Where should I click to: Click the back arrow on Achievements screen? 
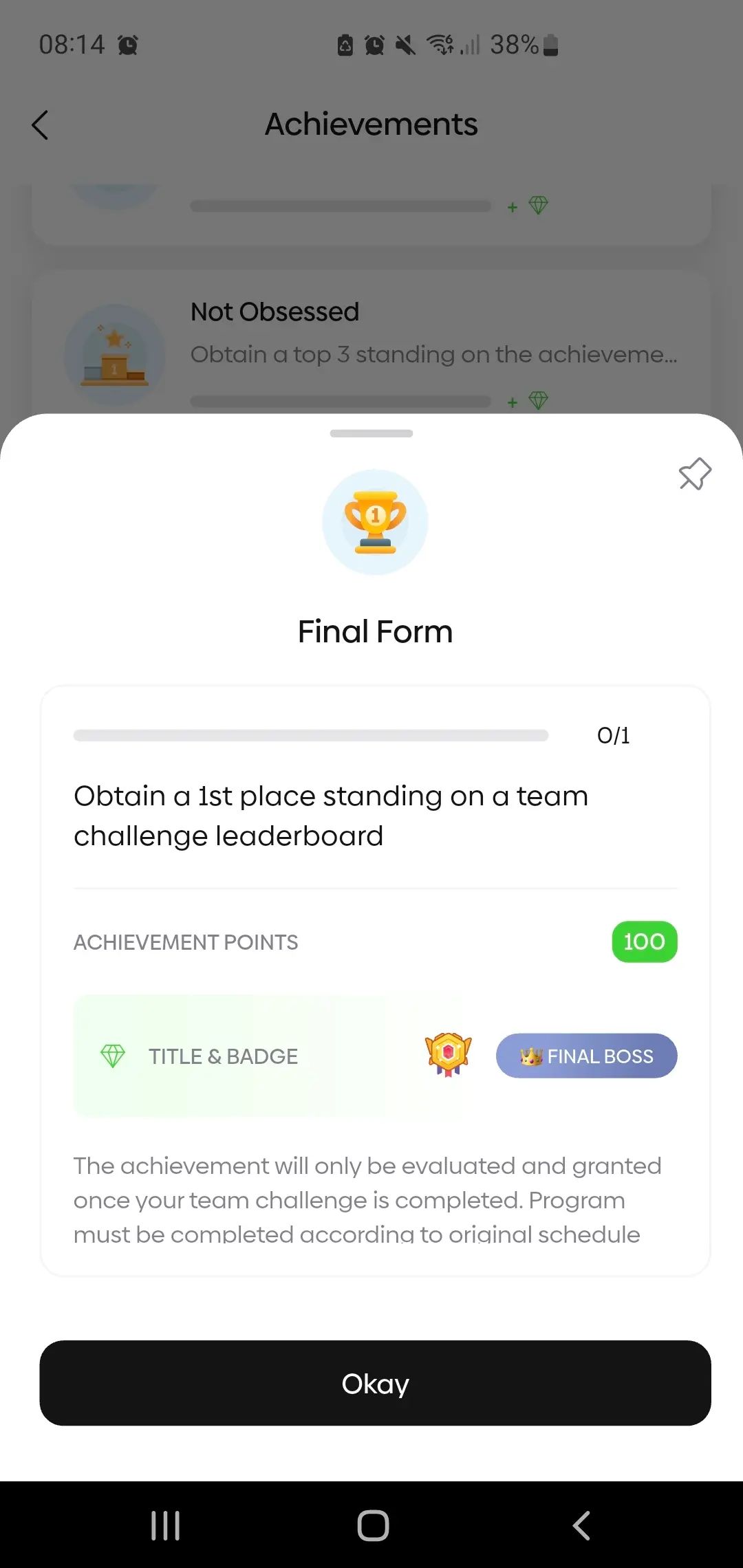tap(39, 125)
